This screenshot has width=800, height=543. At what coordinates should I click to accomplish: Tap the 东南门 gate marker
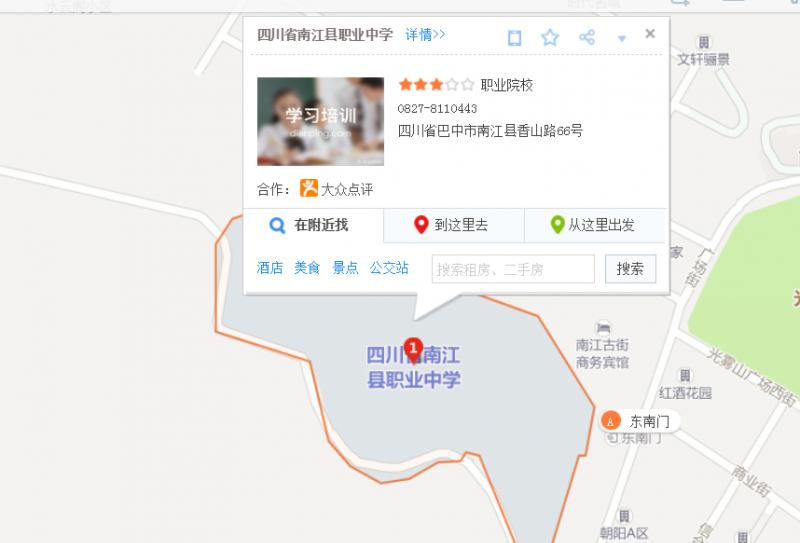pyautogui.click(x=611, y=421)
